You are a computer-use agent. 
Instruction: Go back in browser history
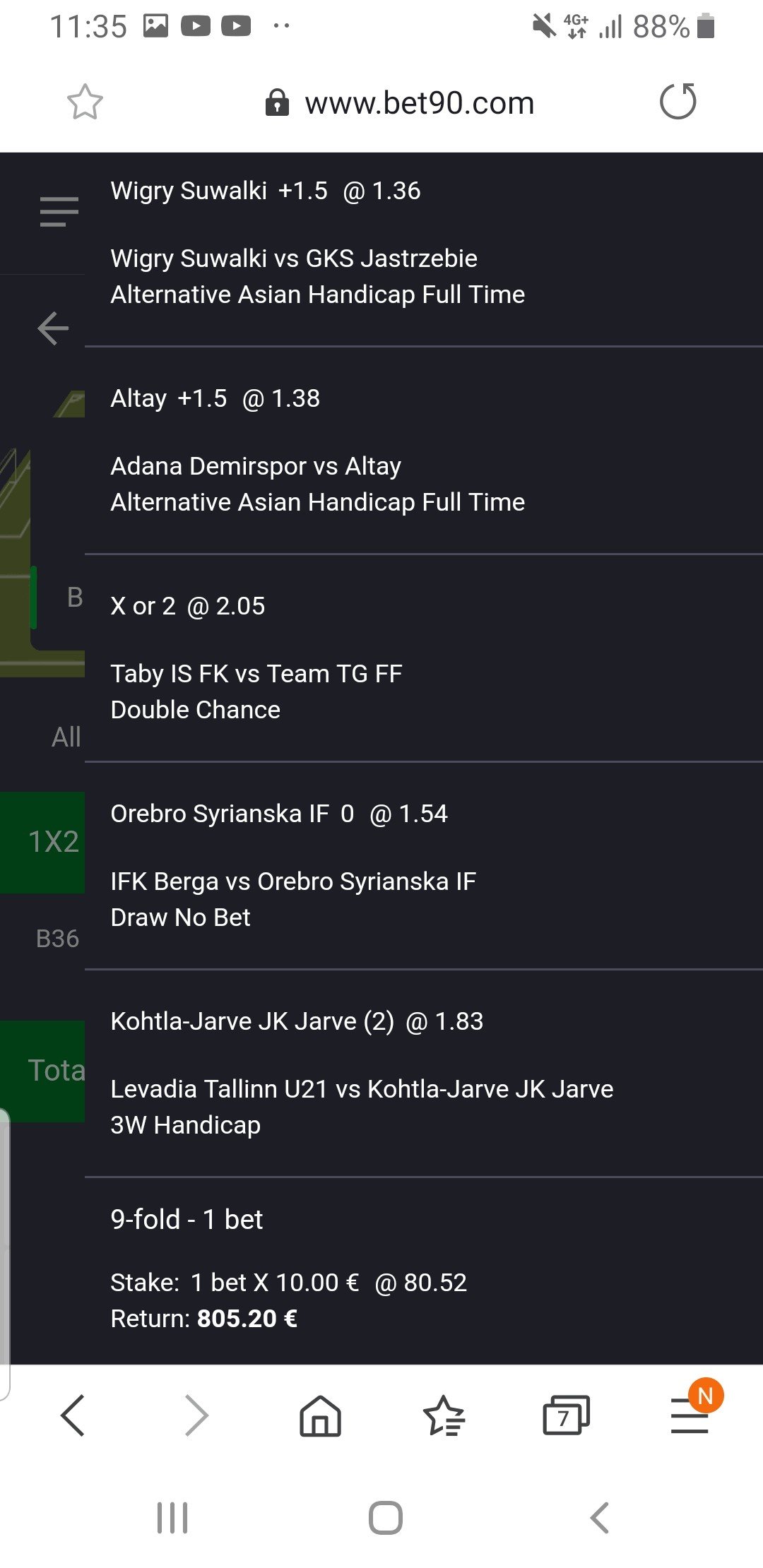click(73, 1415)
